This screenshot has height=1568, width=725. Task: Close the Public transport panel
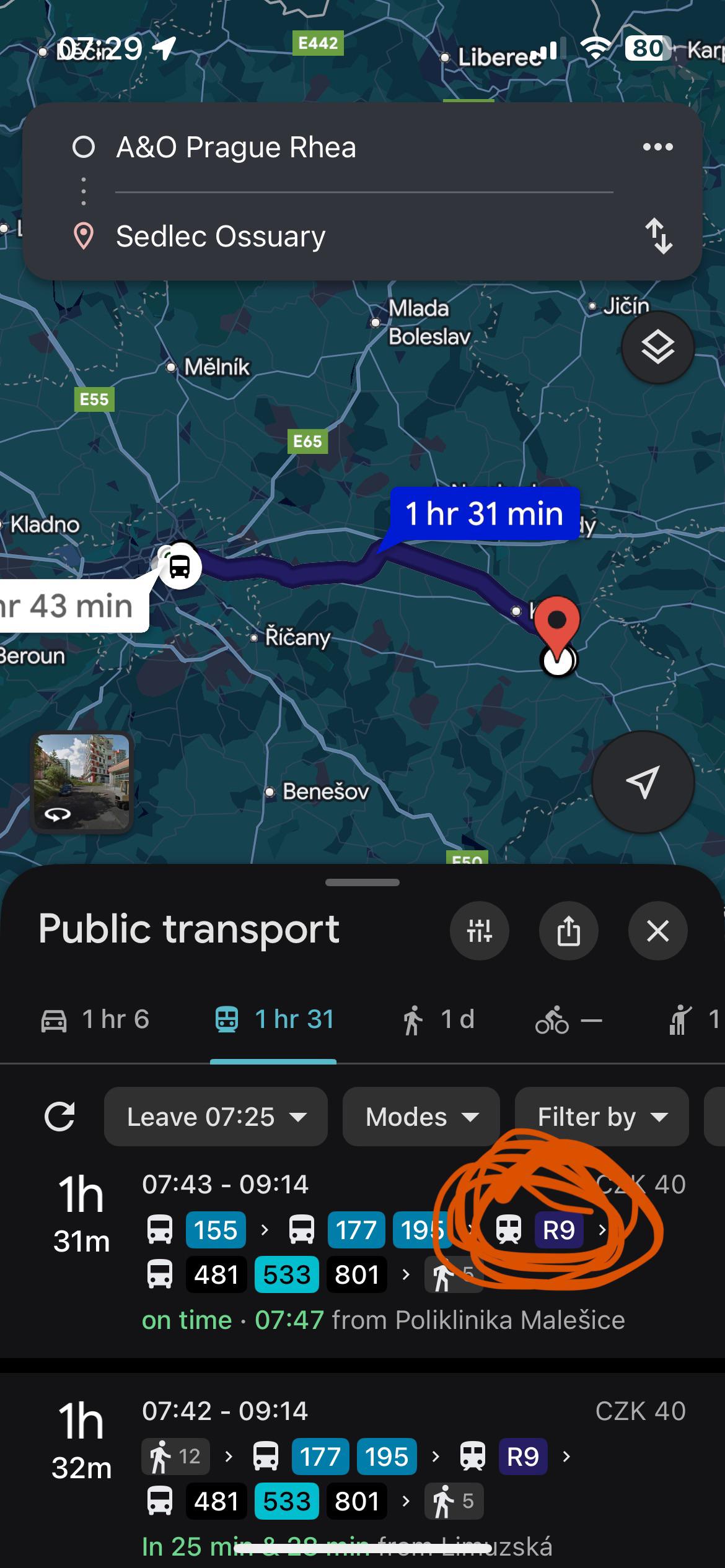pyautogui.click(x=658, y=931)
